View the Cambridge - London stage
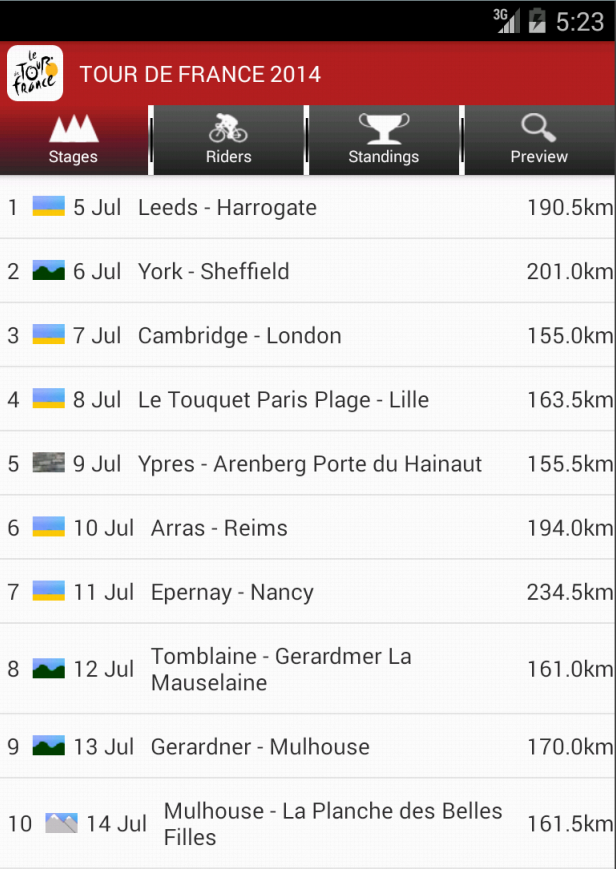Screen dimensions: 616x869 (308, 335)
